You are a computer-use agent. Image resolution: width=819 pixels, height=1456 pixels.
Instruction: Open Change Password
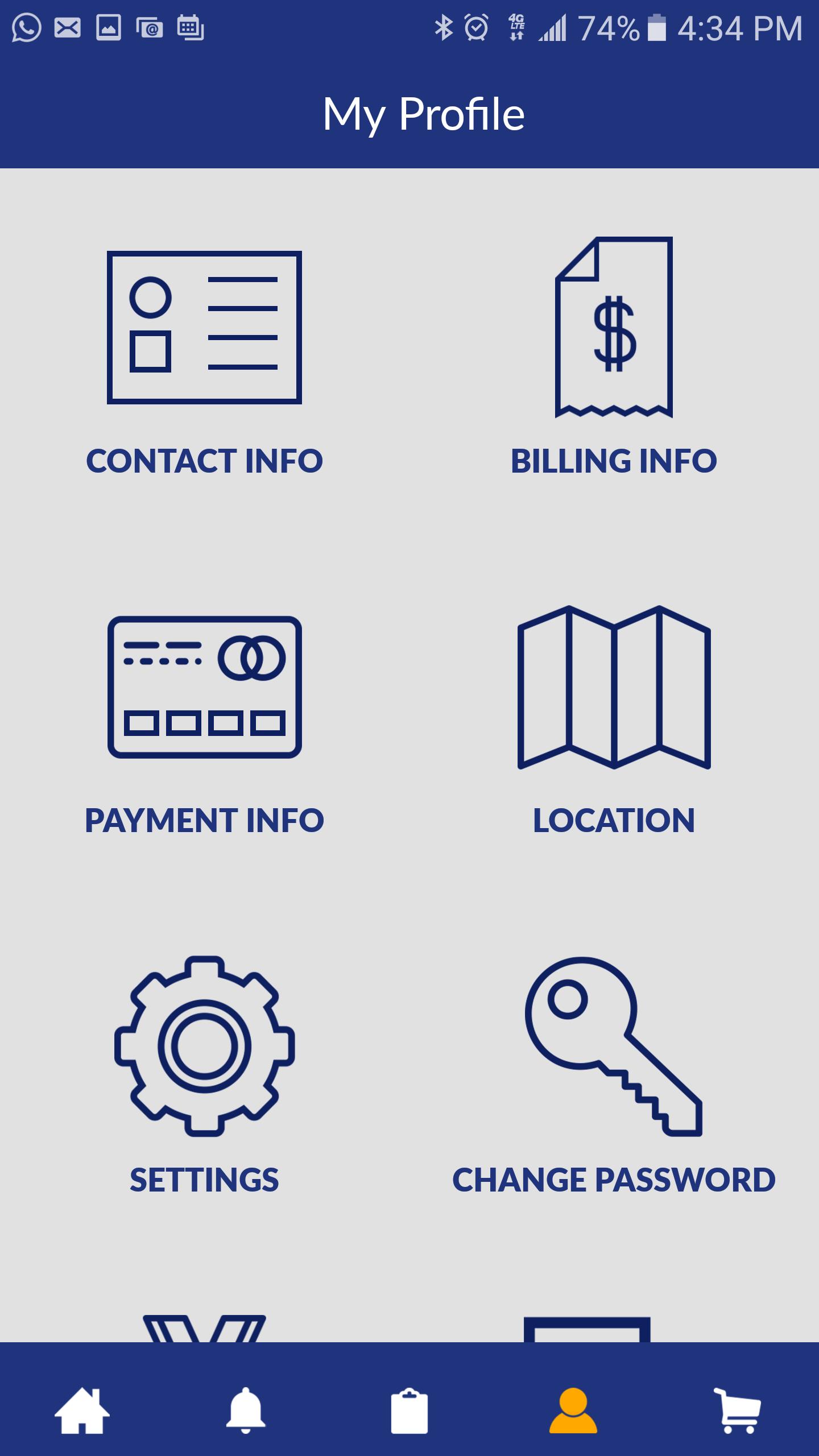click(x=614, y=1075)
